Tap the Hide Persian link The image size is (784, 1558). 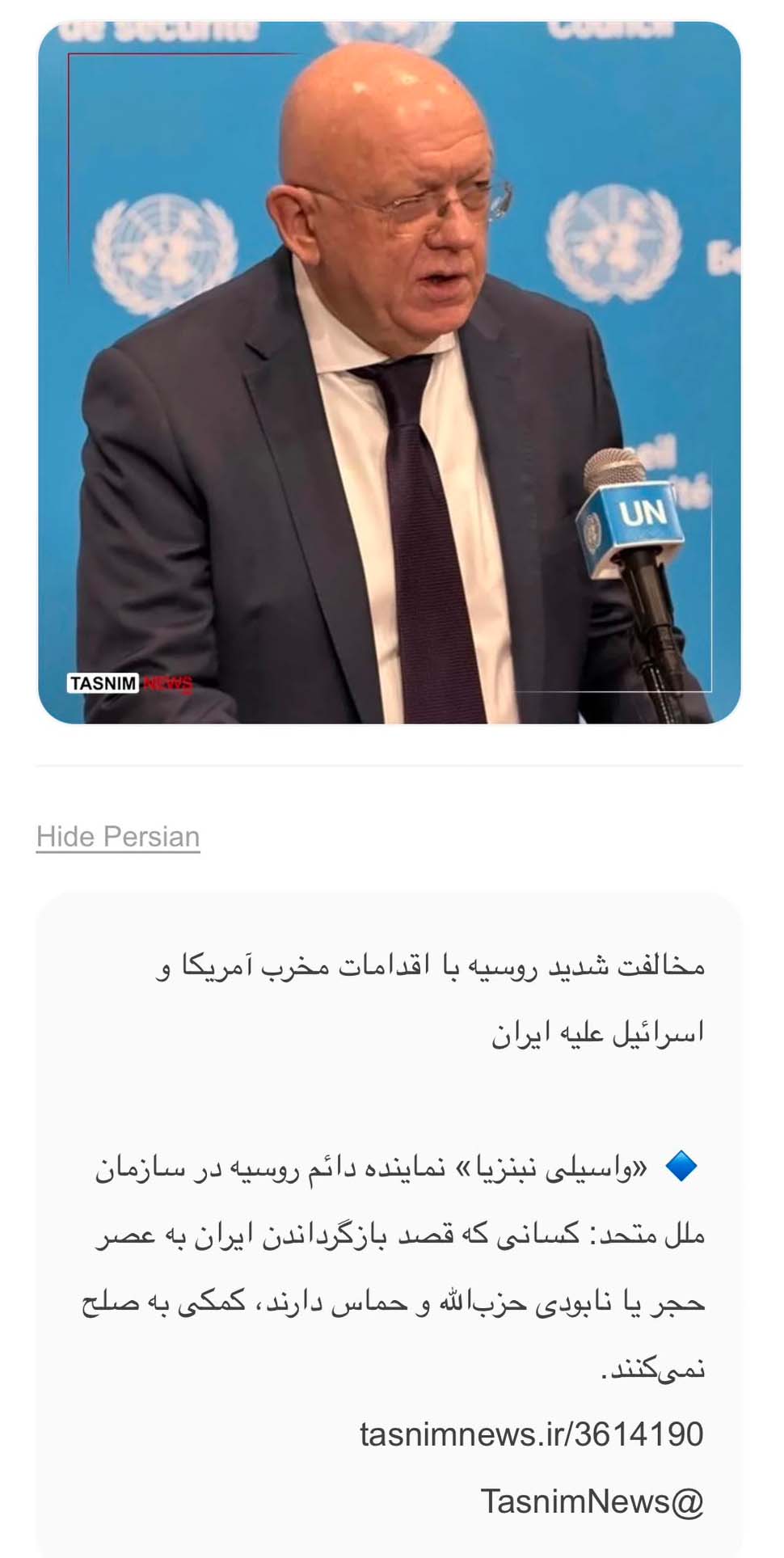pyautogui.click(x=118, y=836)
